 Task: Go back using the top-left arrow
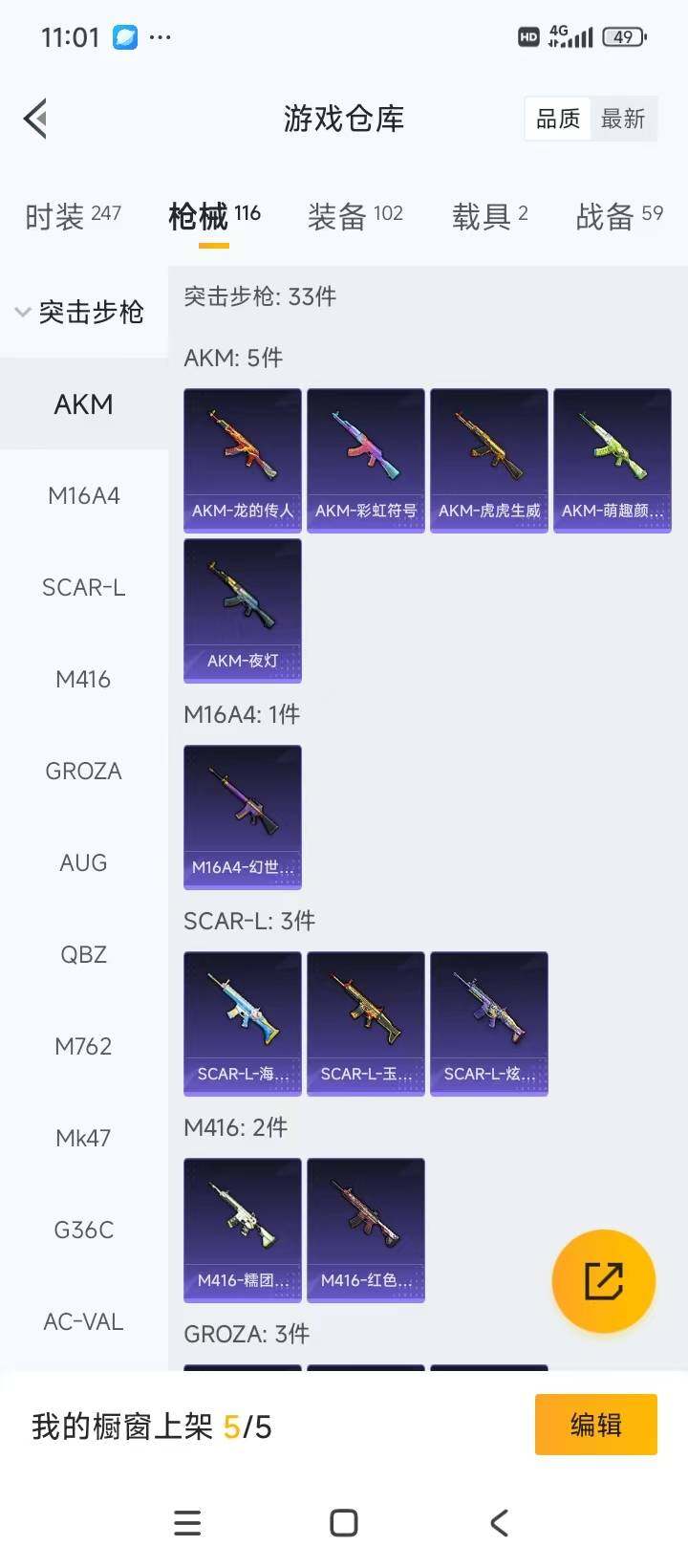[x=36, y=120]
